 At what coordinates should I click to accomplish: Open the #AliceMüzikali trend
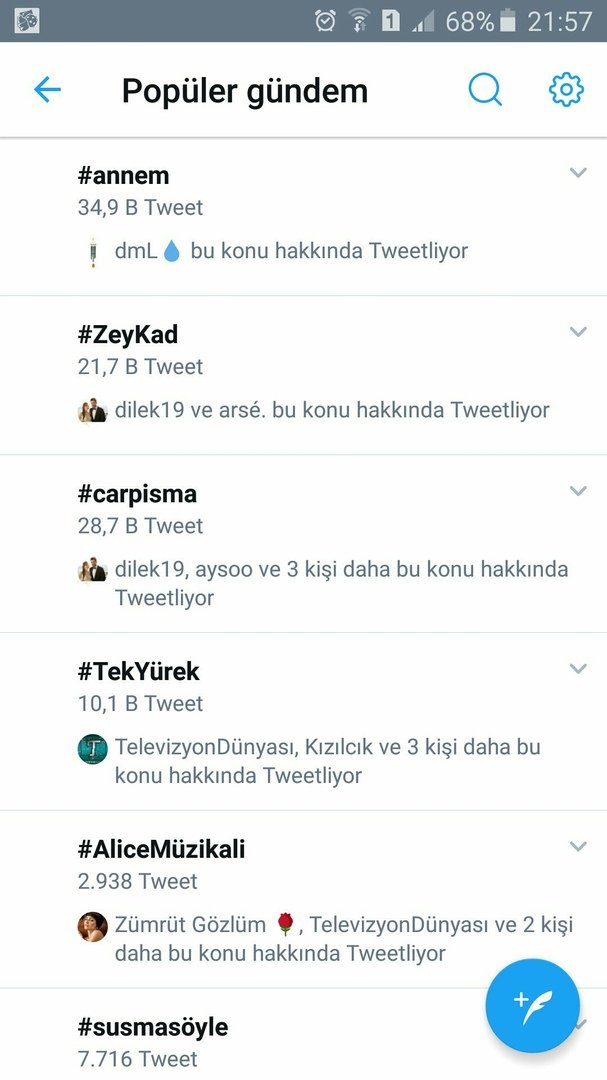click(161, 849)
